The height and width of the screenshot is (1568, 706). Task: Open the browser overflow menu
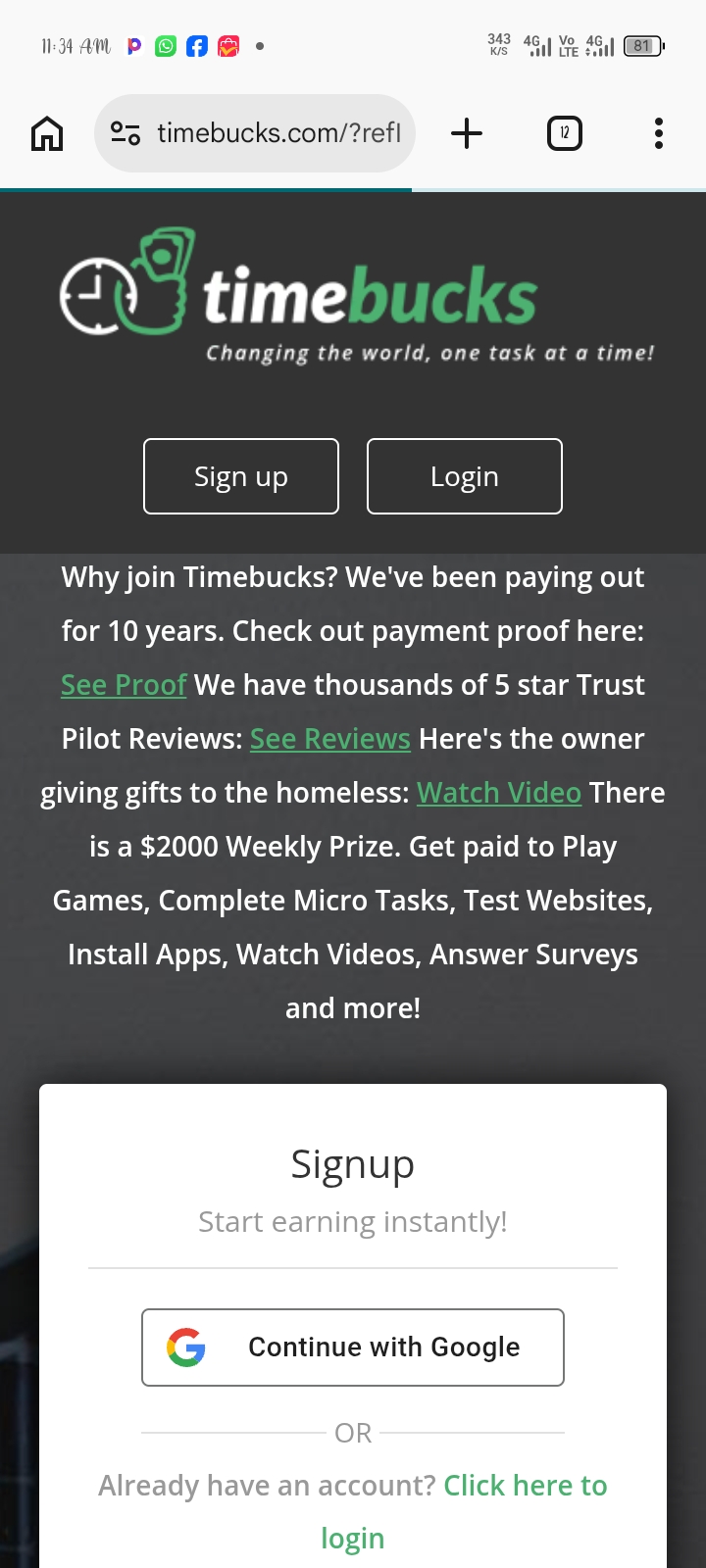(x=658, y=133)
